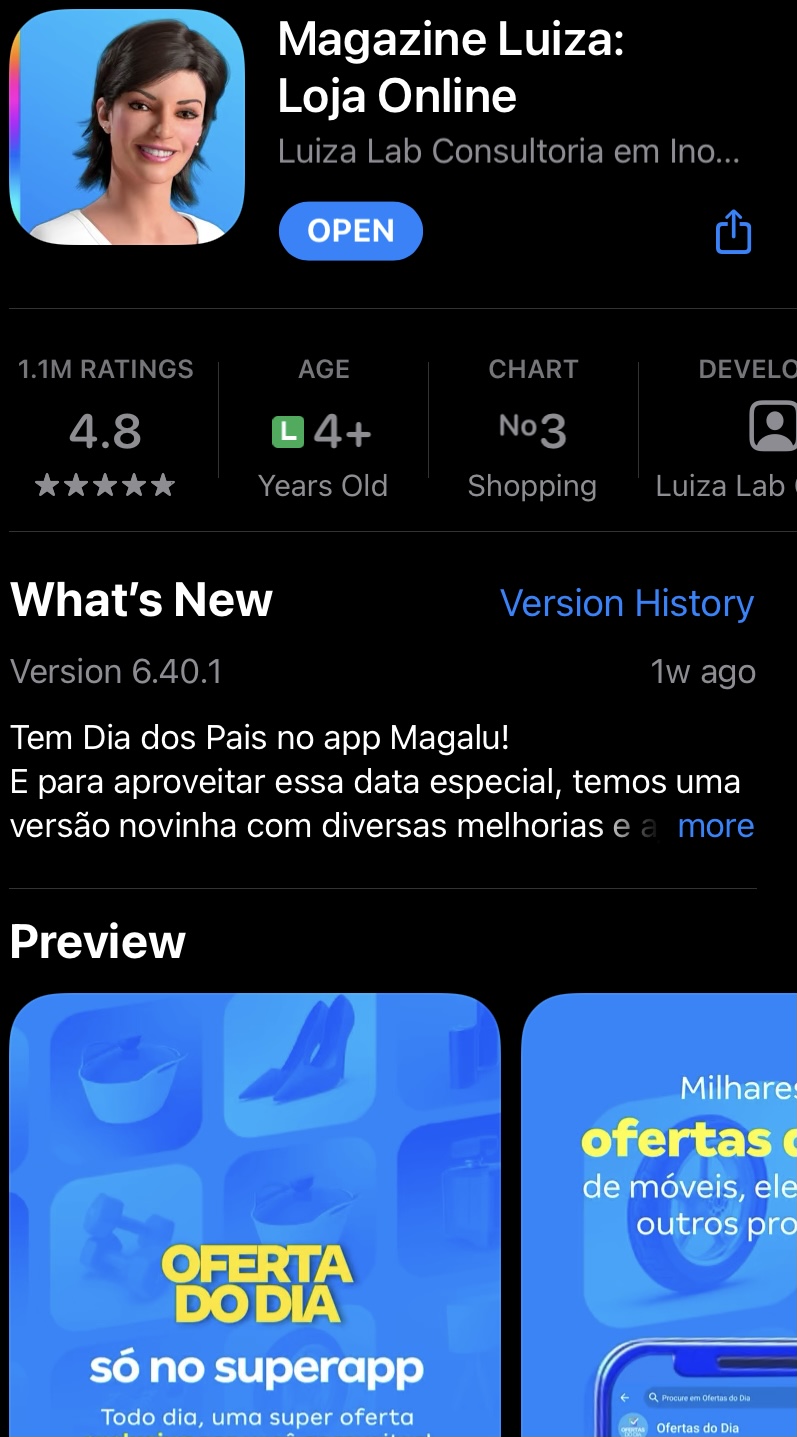Tap the Share icon to share this app
The height and width of the screenshot is (1437, 797).
pos(733,230)
